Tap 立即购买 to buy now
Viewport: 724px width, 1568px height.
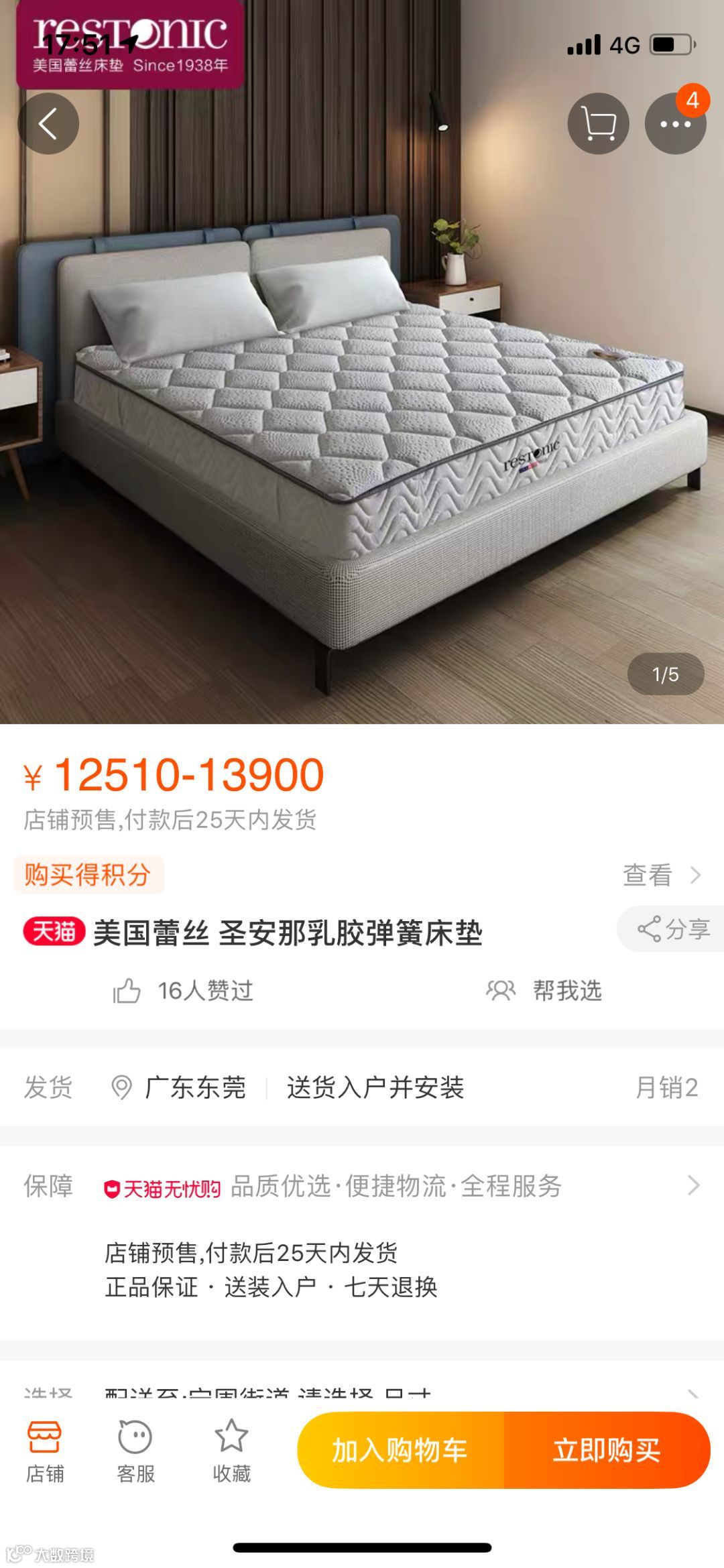coord(607,1450)
